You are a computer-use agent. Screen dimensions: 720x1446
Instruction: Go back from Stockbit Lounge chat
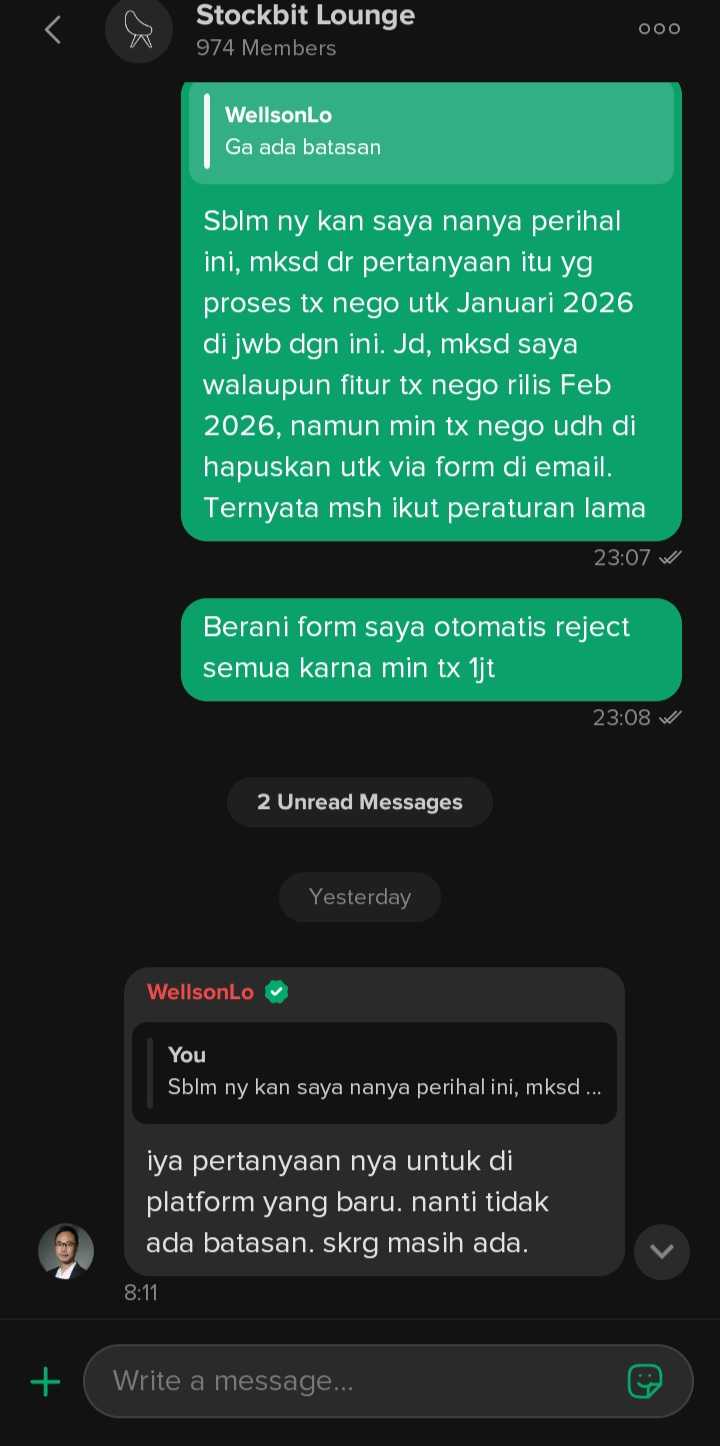pyautogui.click(x=53, y=30)
